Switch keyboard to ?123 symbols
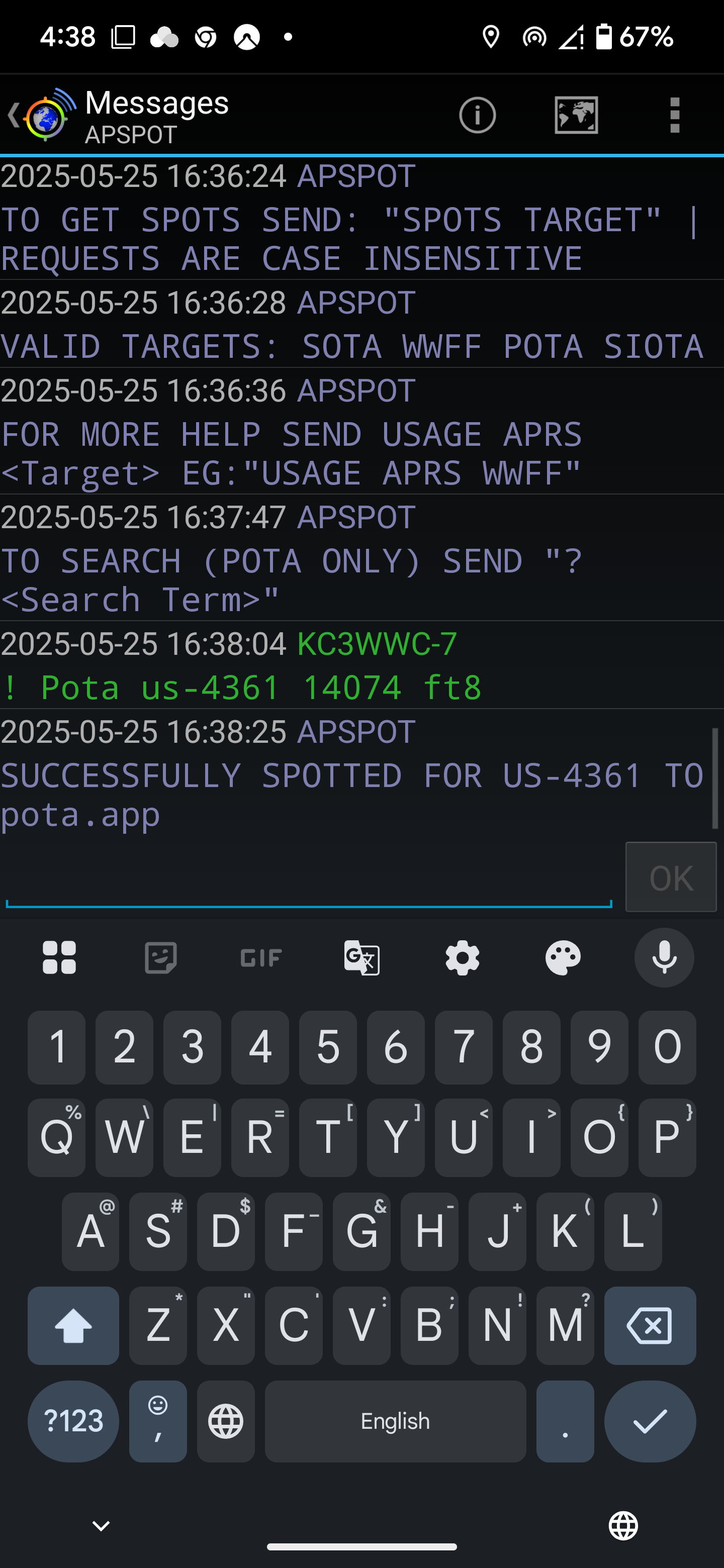The height and width of the screenshot is (1568, 724). tap(73, 1421)
